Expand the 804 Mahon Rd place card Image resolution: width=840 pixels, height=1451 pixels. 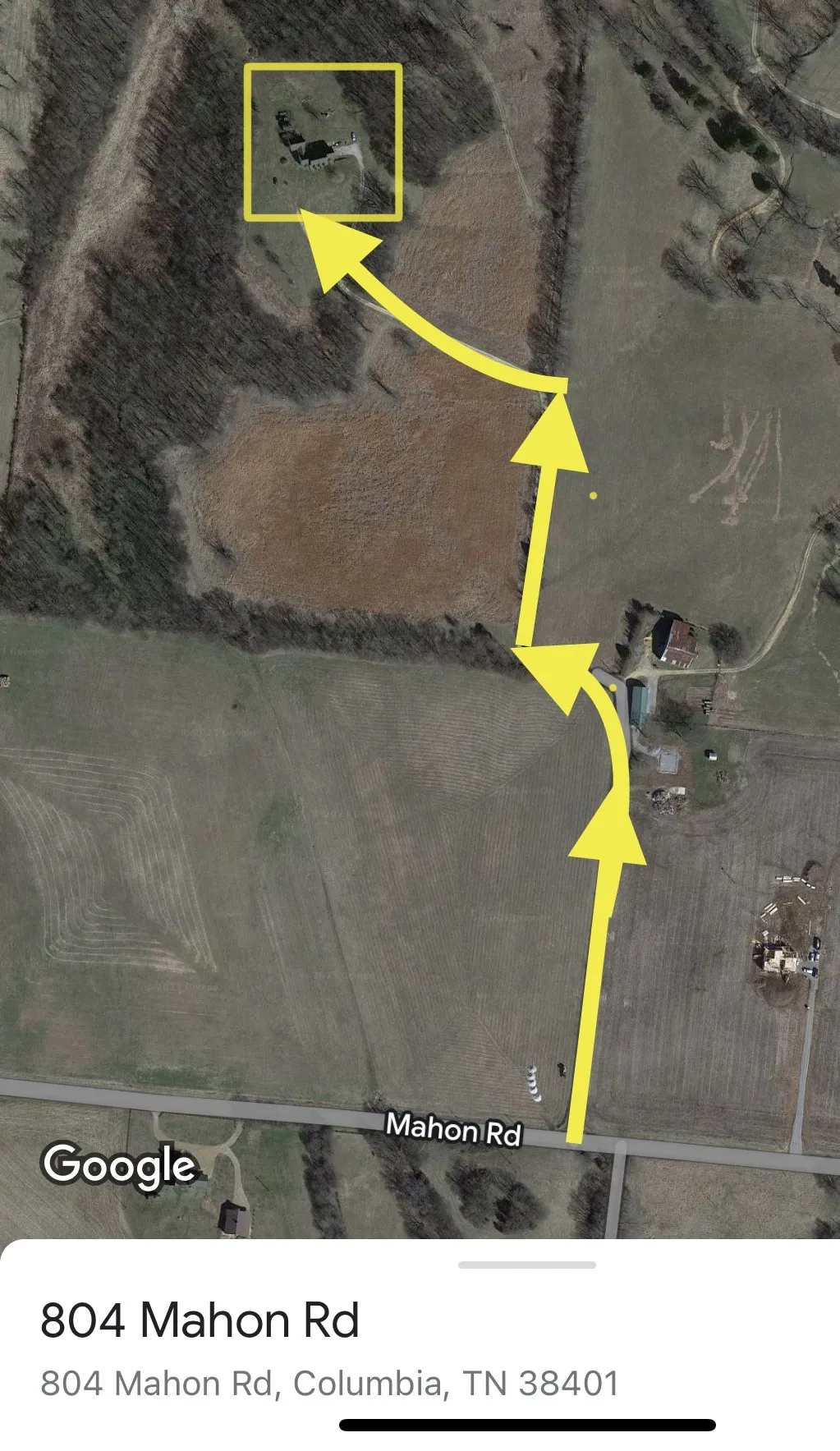pos(200,1321)
